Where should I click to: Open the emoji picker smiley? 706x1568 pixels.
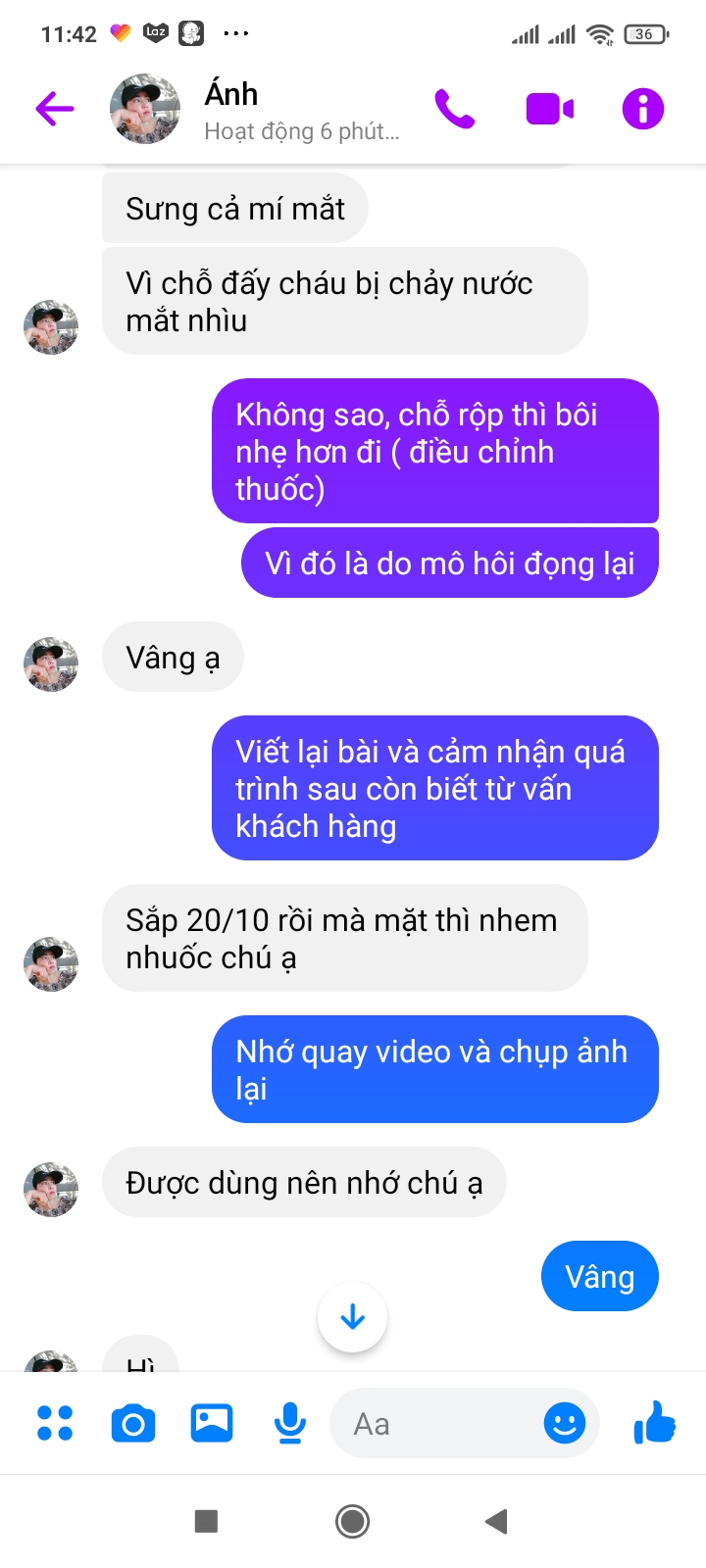565,1423
